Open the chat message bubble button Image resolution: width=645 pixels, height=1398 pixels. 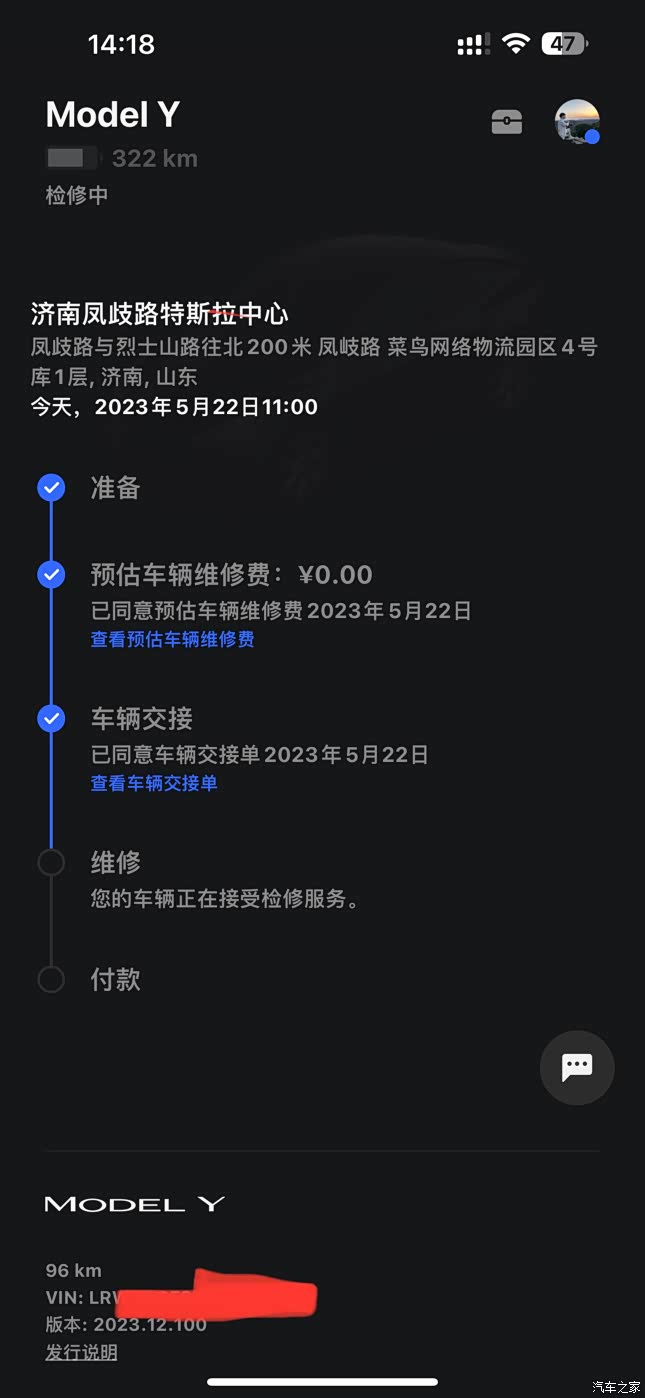pyautogui.click(x=577, y=1067)
